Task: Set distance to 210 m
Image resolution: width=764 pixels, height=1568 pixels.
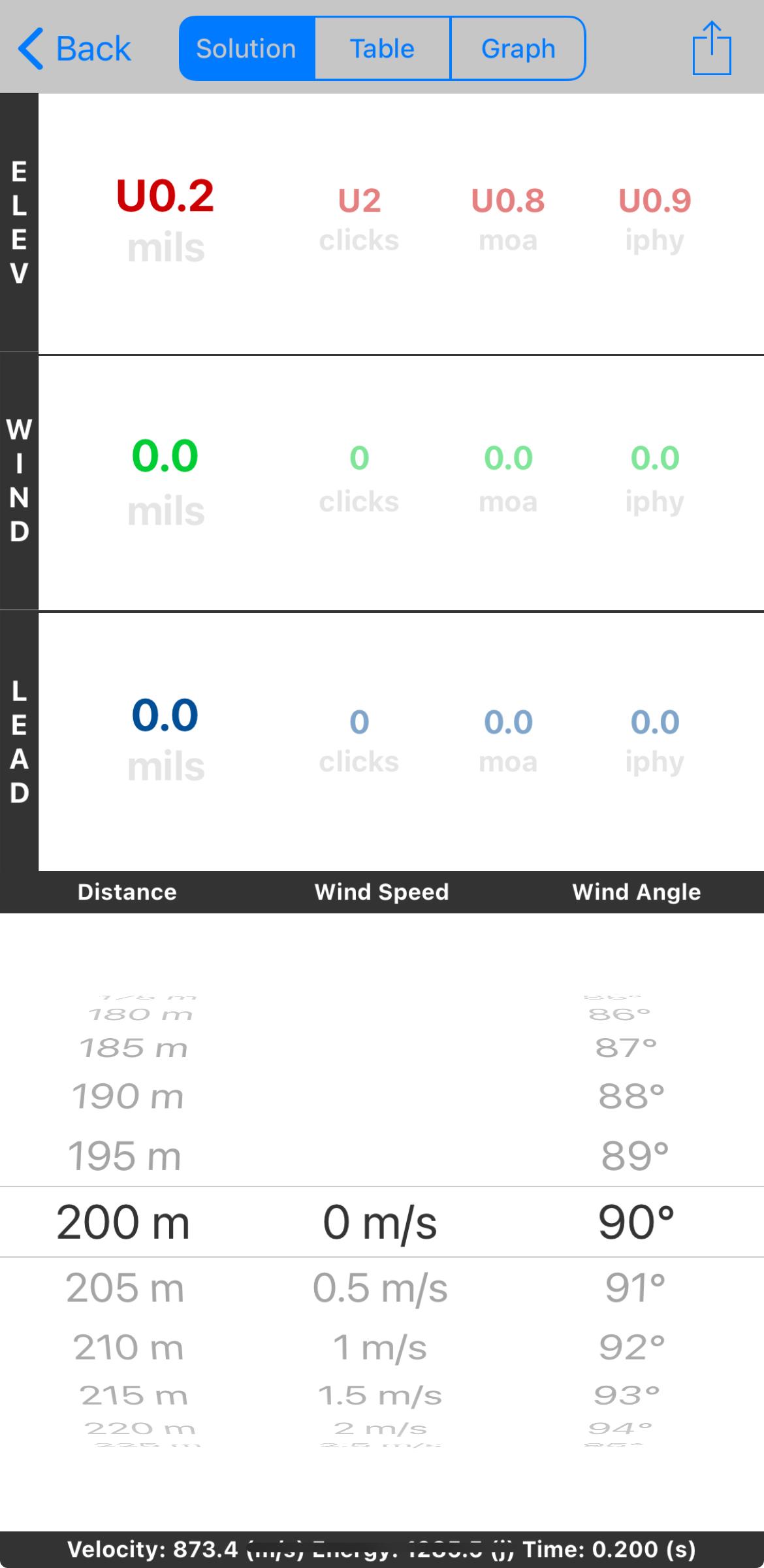Action: point(128,1347)
